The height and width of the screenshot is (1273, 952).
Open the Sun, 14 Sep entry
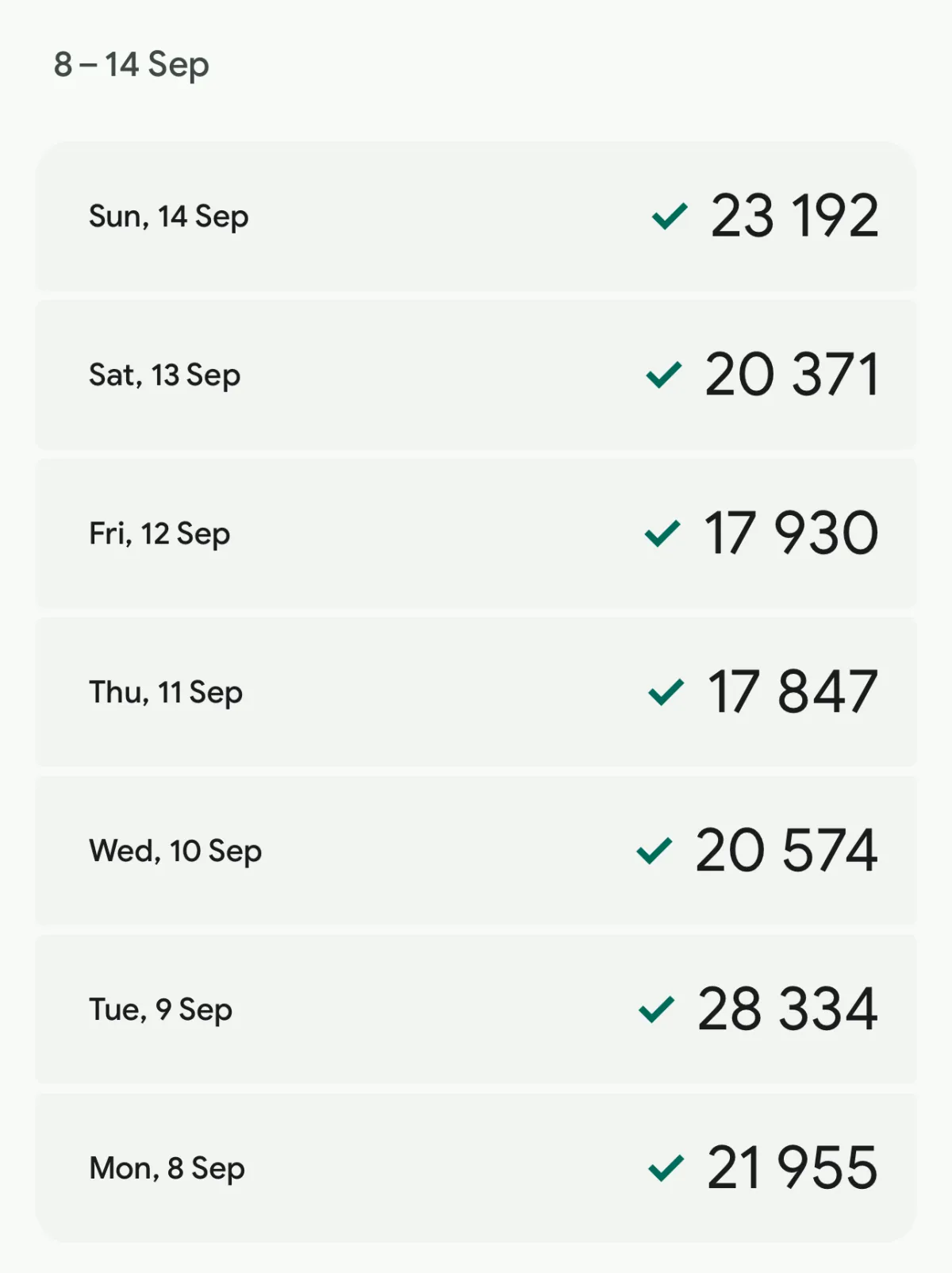476,216
